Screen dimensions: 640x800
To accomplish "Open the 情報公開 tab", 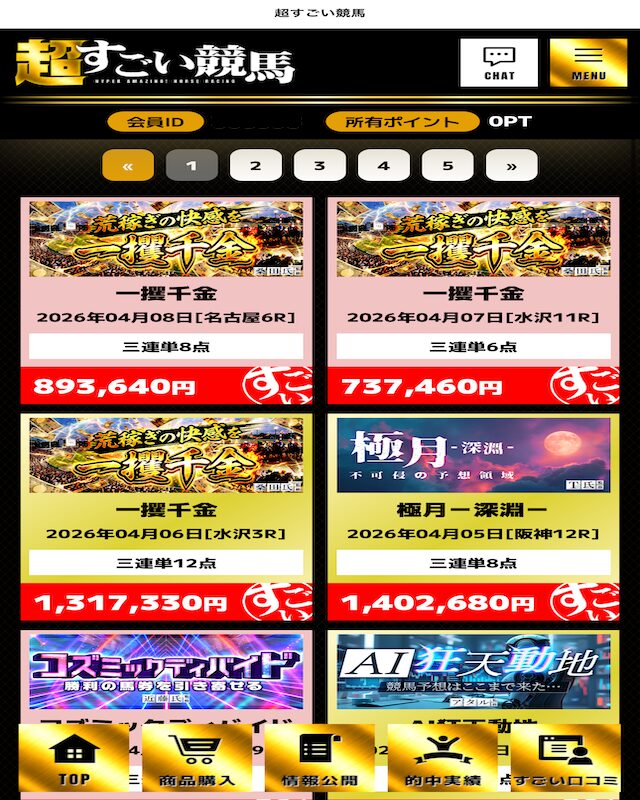I will point(320,758).
